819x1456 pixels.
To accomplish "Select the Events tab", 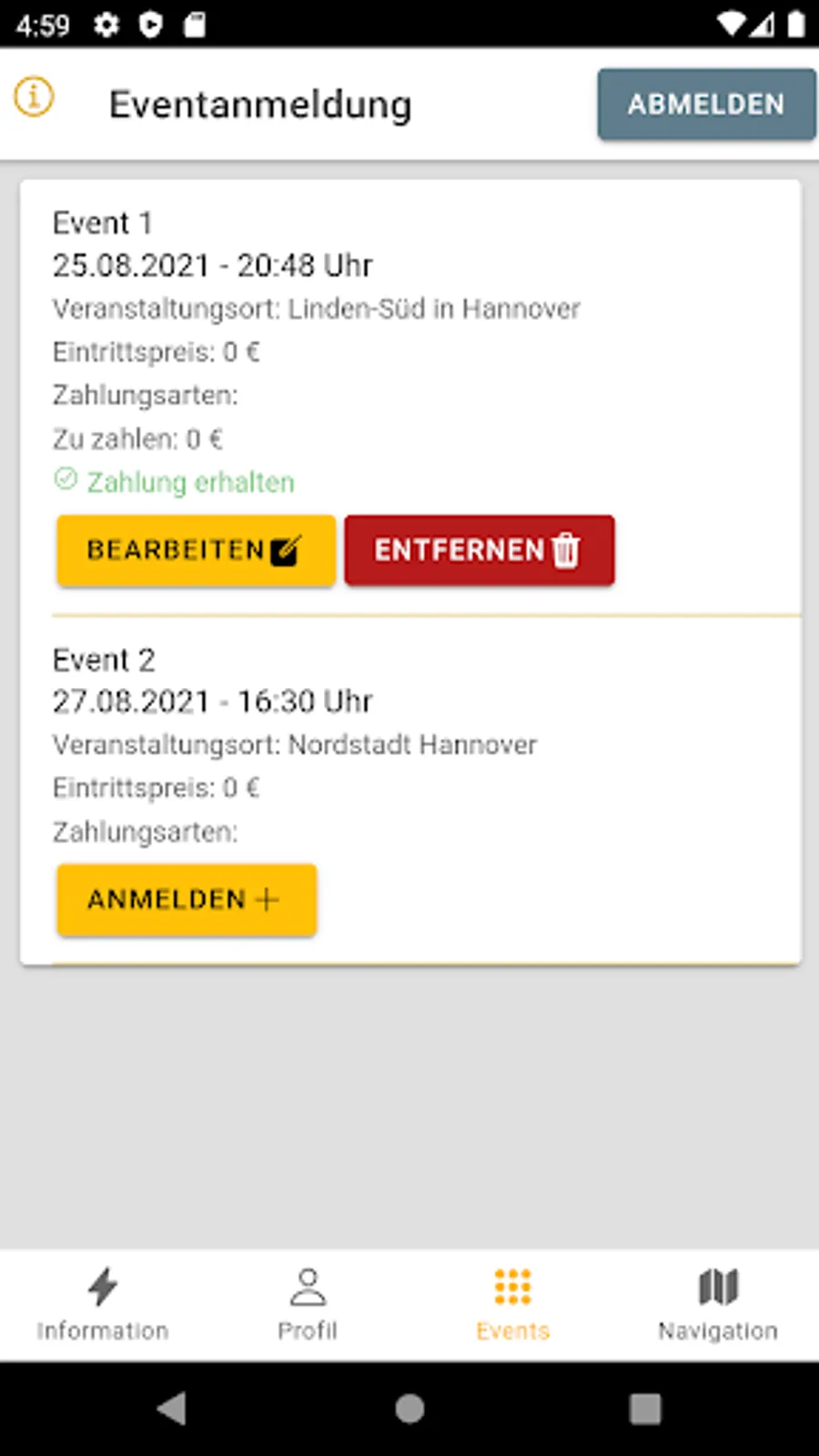I will coord(512,1305).
